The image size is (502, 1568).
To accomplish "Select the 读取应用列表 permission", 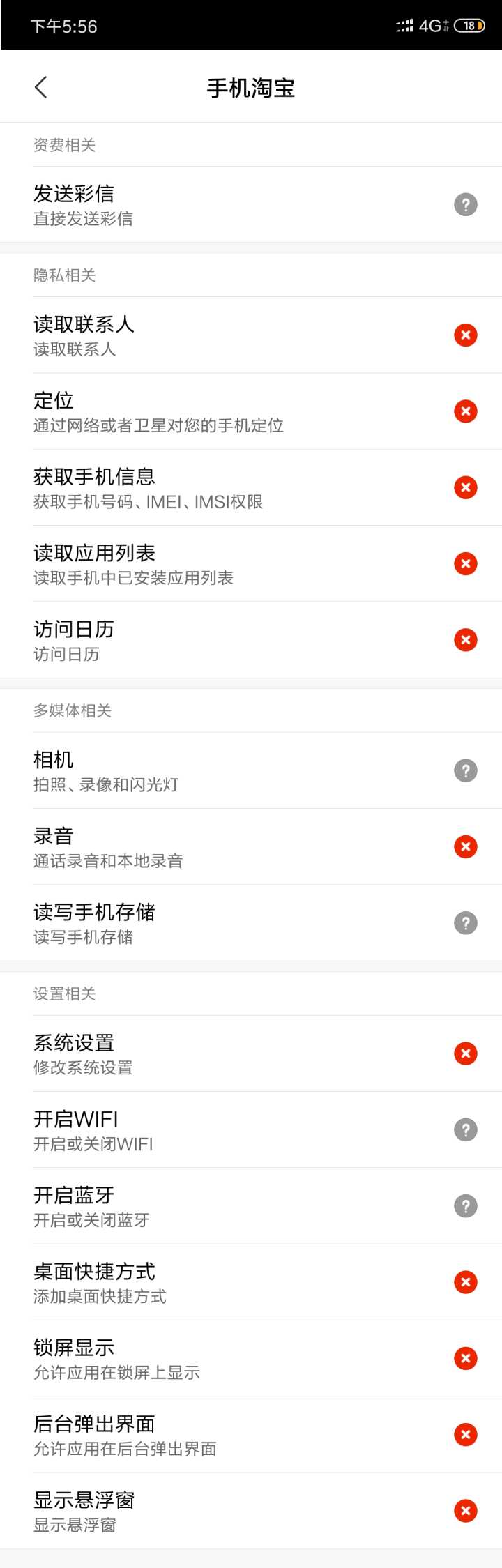I will pos(251,563).
